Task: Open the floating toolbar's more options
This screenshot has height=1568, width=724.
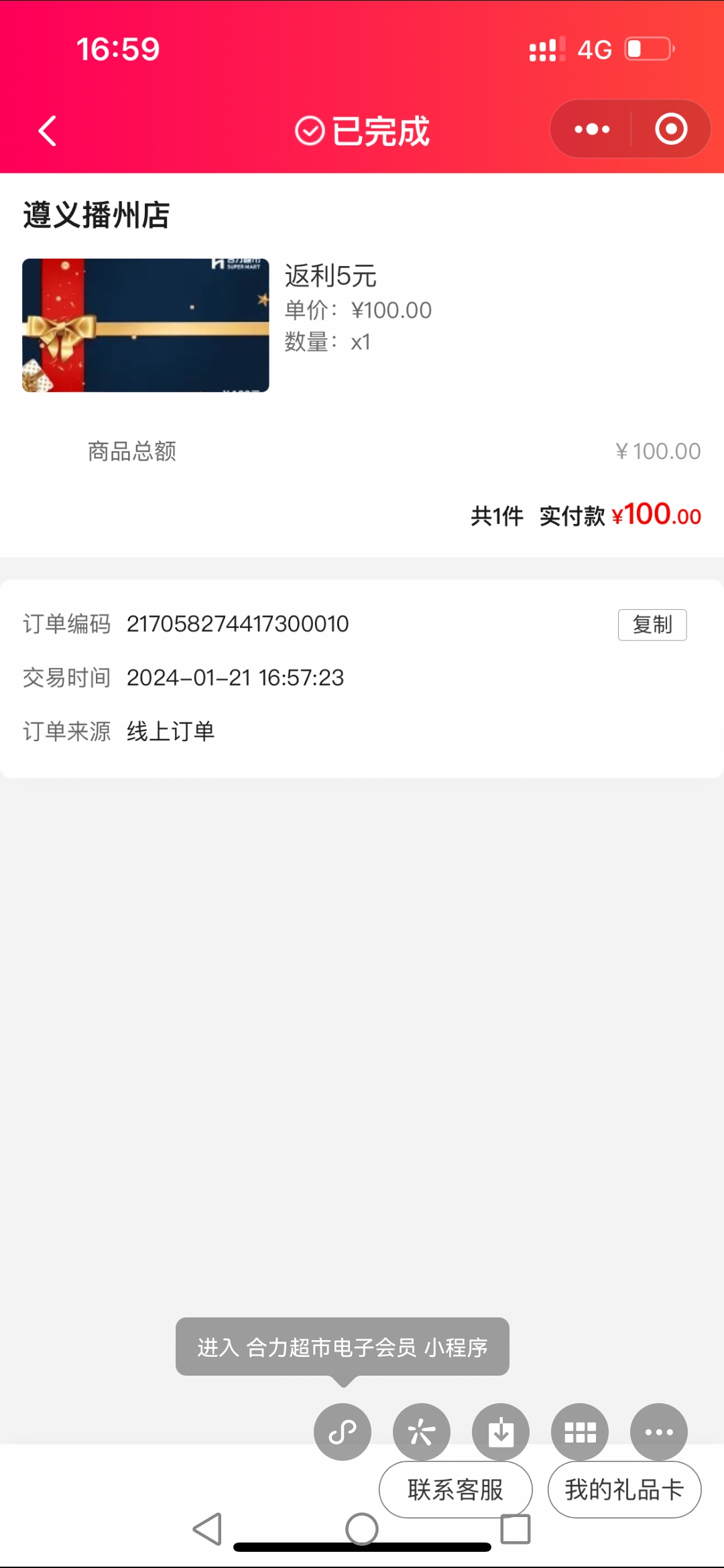Action: click(x=659, y=1432)
